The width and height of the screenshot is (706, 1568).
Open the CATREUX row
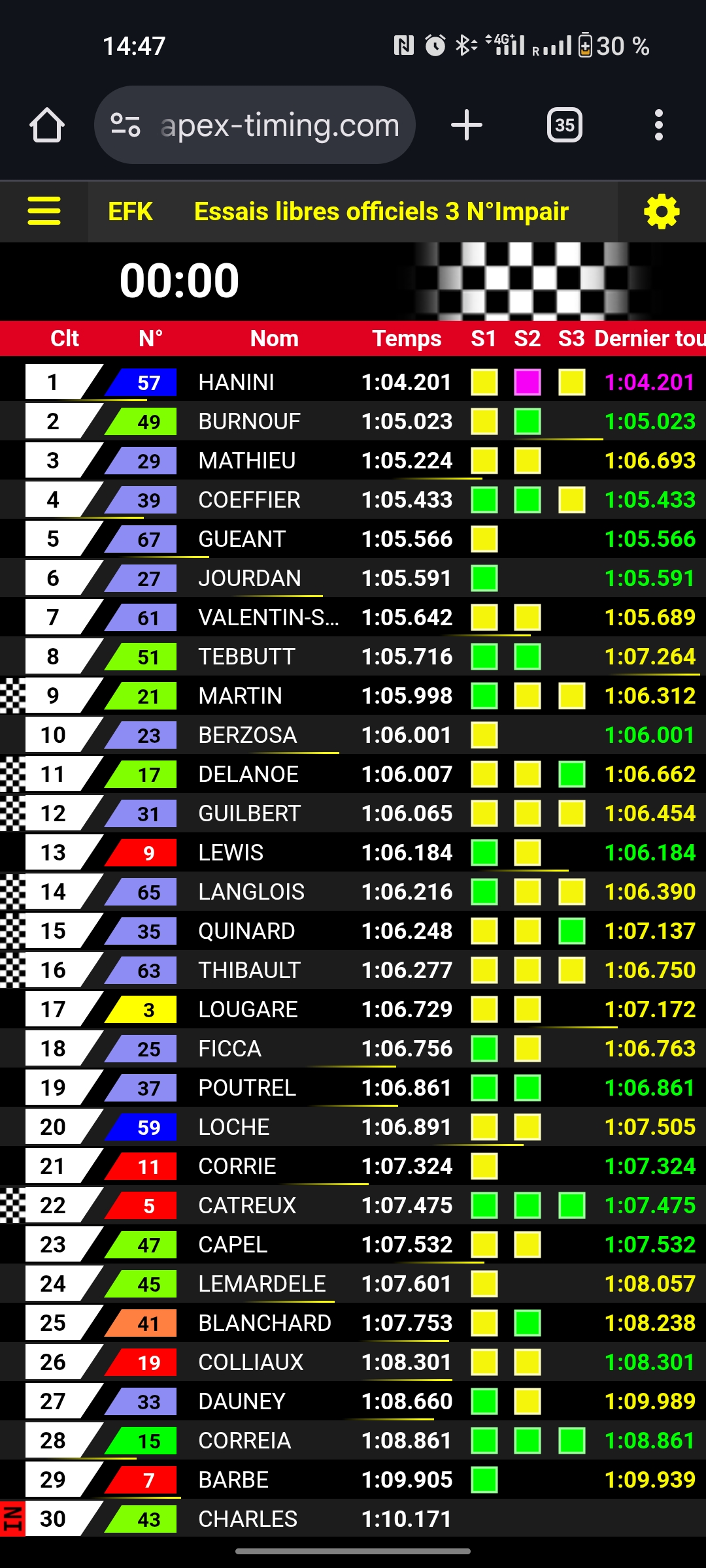353,1205
